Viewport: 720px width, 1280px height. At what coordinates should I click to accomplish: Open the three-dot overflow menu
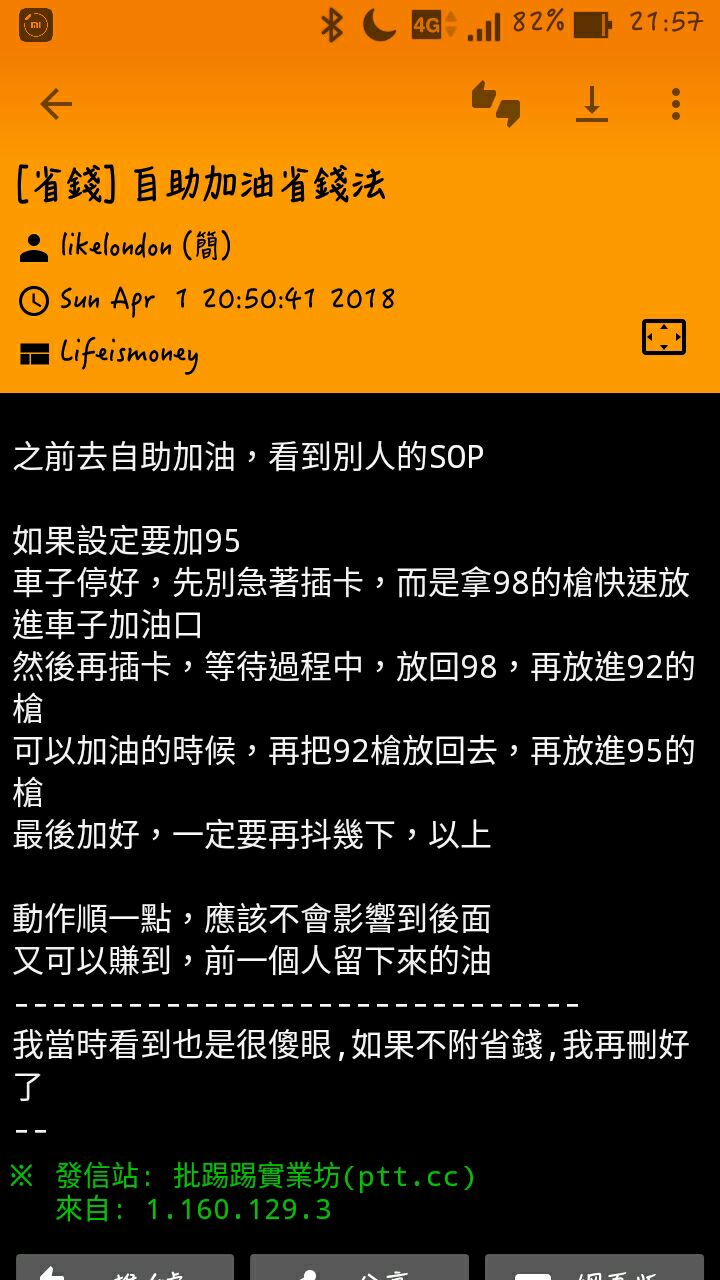point(676,104)
